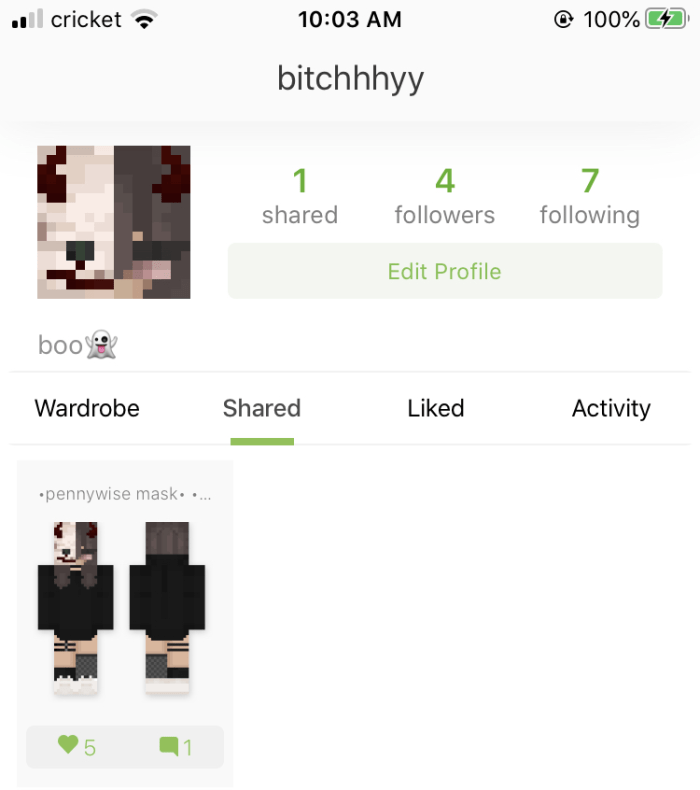View the followers list
Screen dimensions: 700x790
click(444, 197)
